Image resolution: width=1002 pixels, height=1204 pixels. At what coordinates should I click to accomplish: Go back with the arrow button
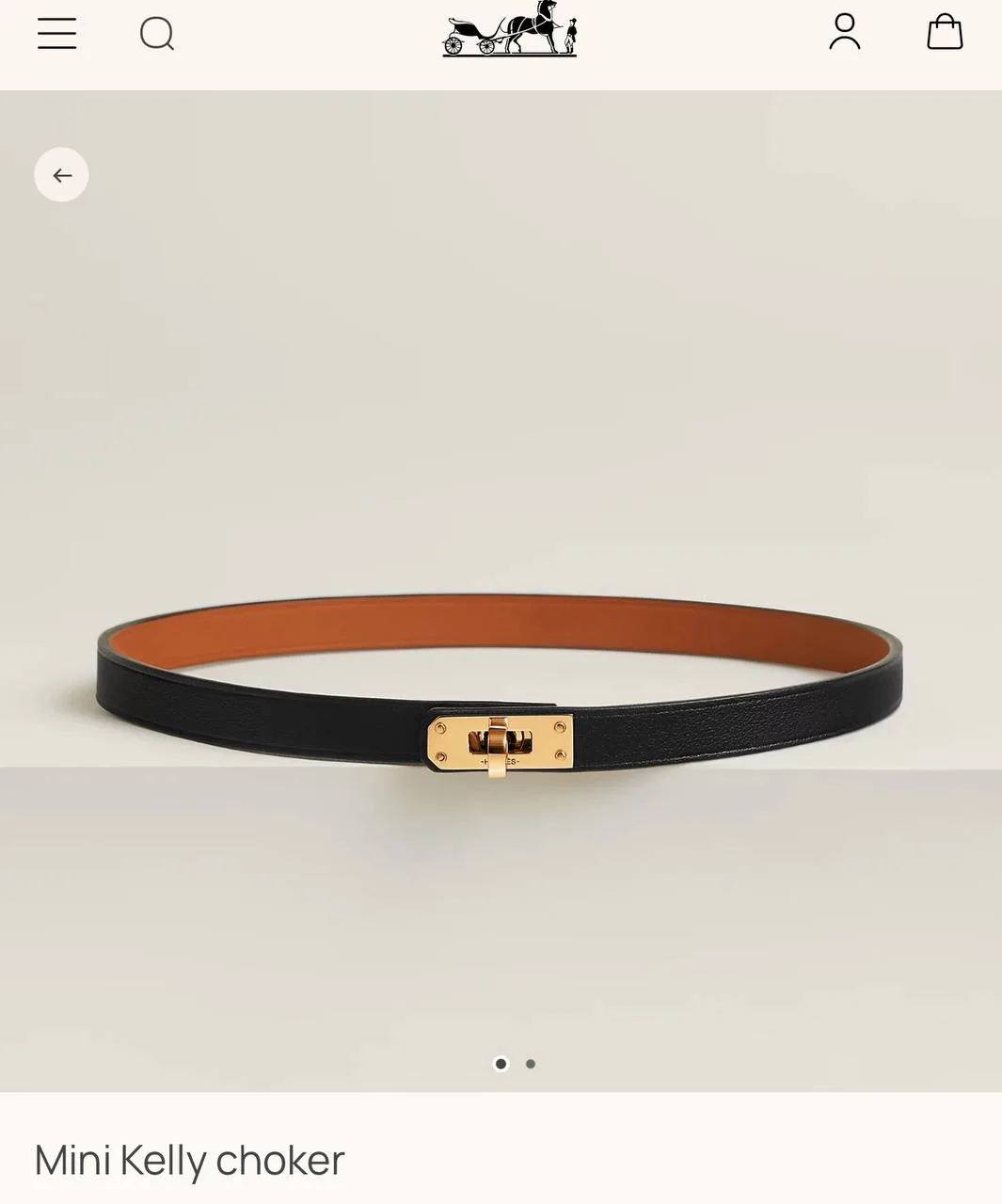click(x=62, y=175)
